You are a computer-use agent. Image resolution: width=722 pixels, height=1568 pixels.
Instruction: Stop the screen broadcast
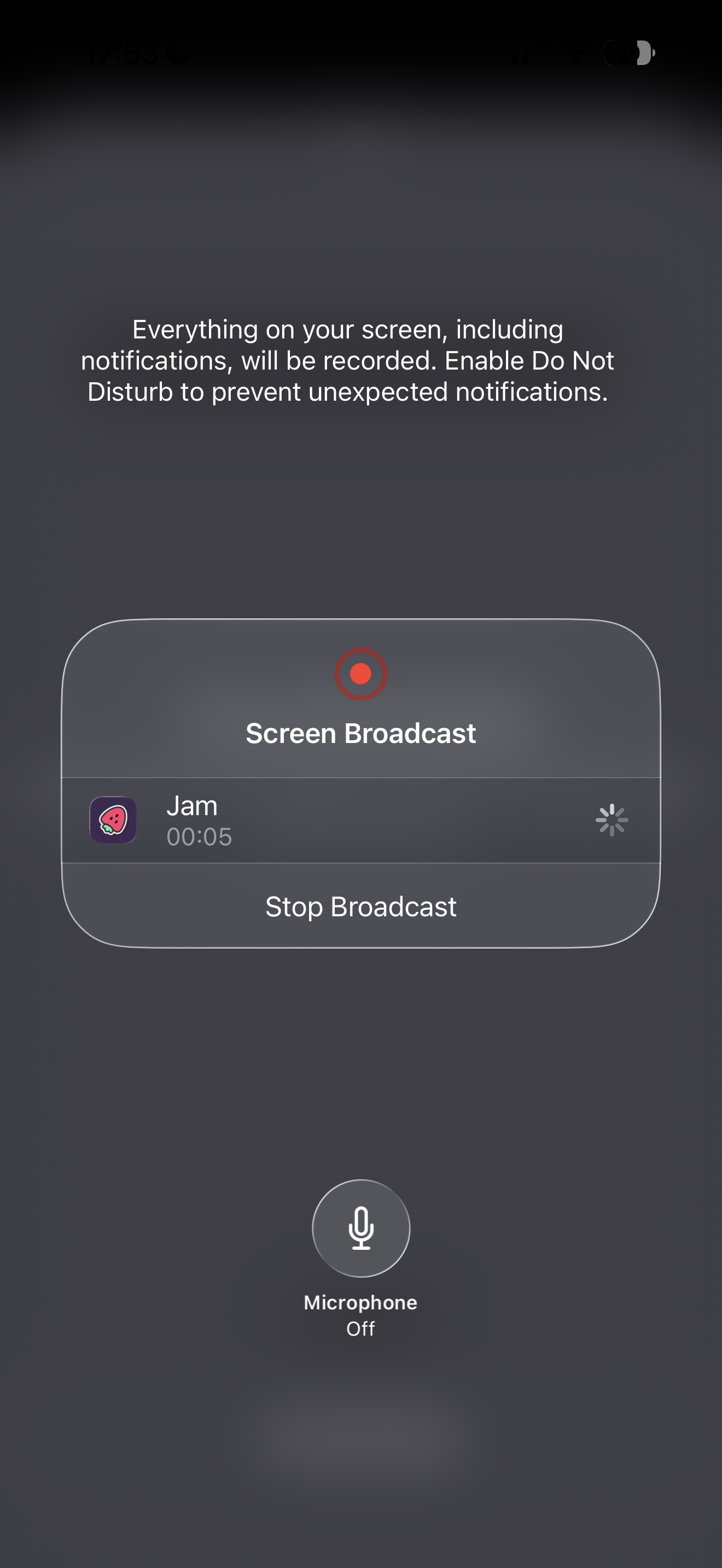(x=360, y=906)
